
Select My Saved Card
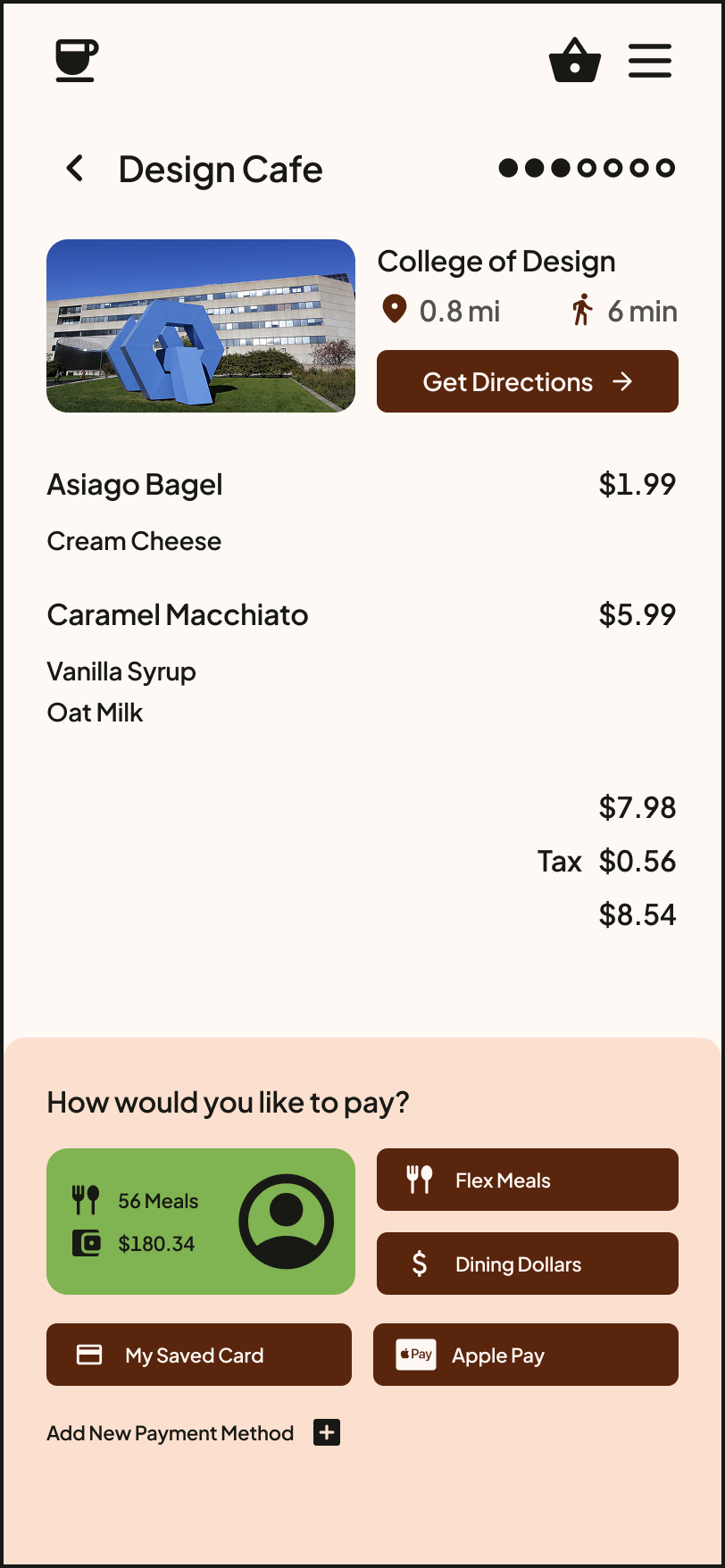(x=198, y=1355)
